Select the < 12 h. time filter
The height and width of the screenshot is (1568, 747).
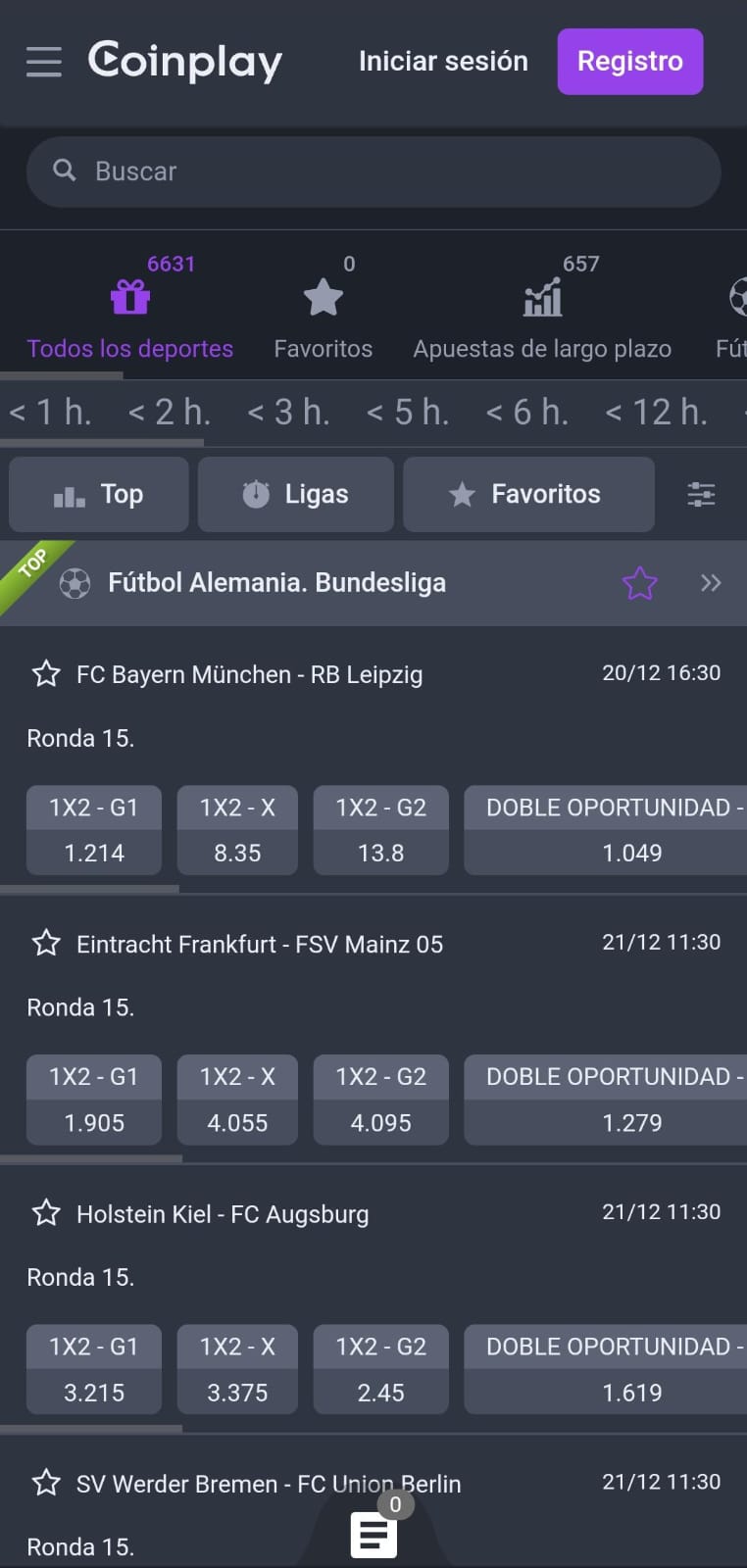coord(656,413)
